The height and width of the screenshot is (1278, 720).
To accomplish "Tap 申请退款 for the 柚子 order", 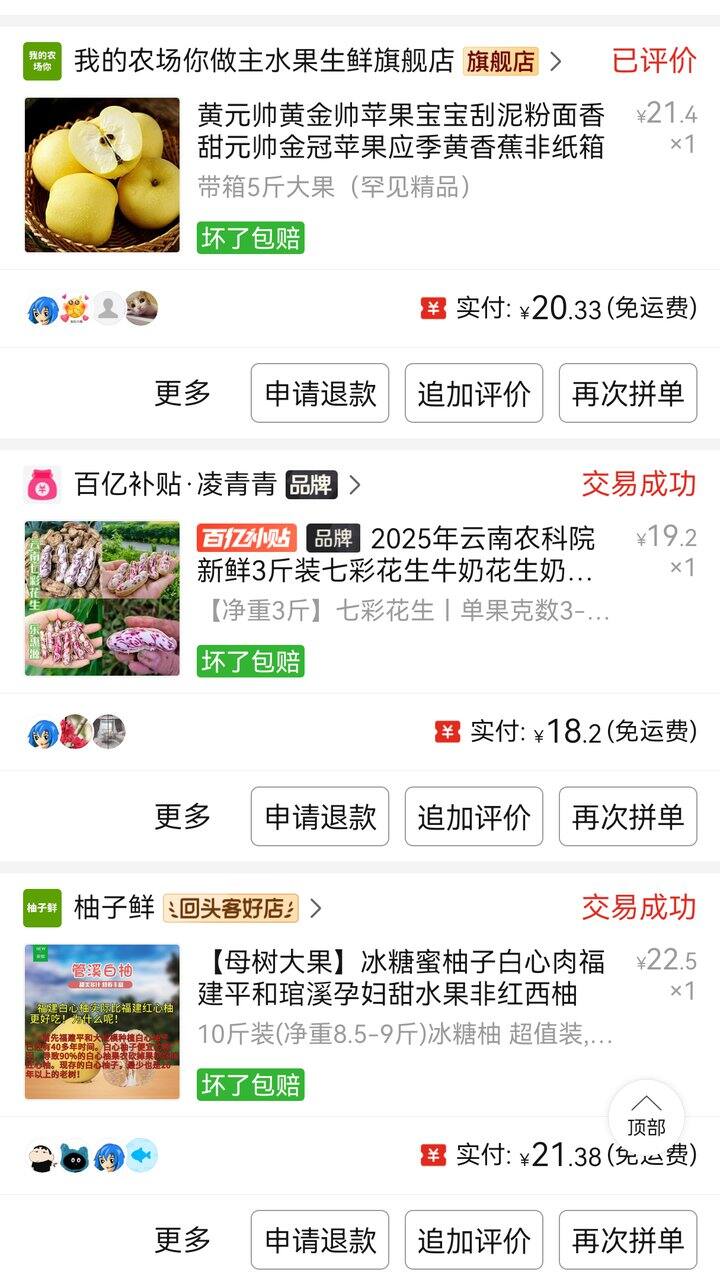I will click(320, 1240).
